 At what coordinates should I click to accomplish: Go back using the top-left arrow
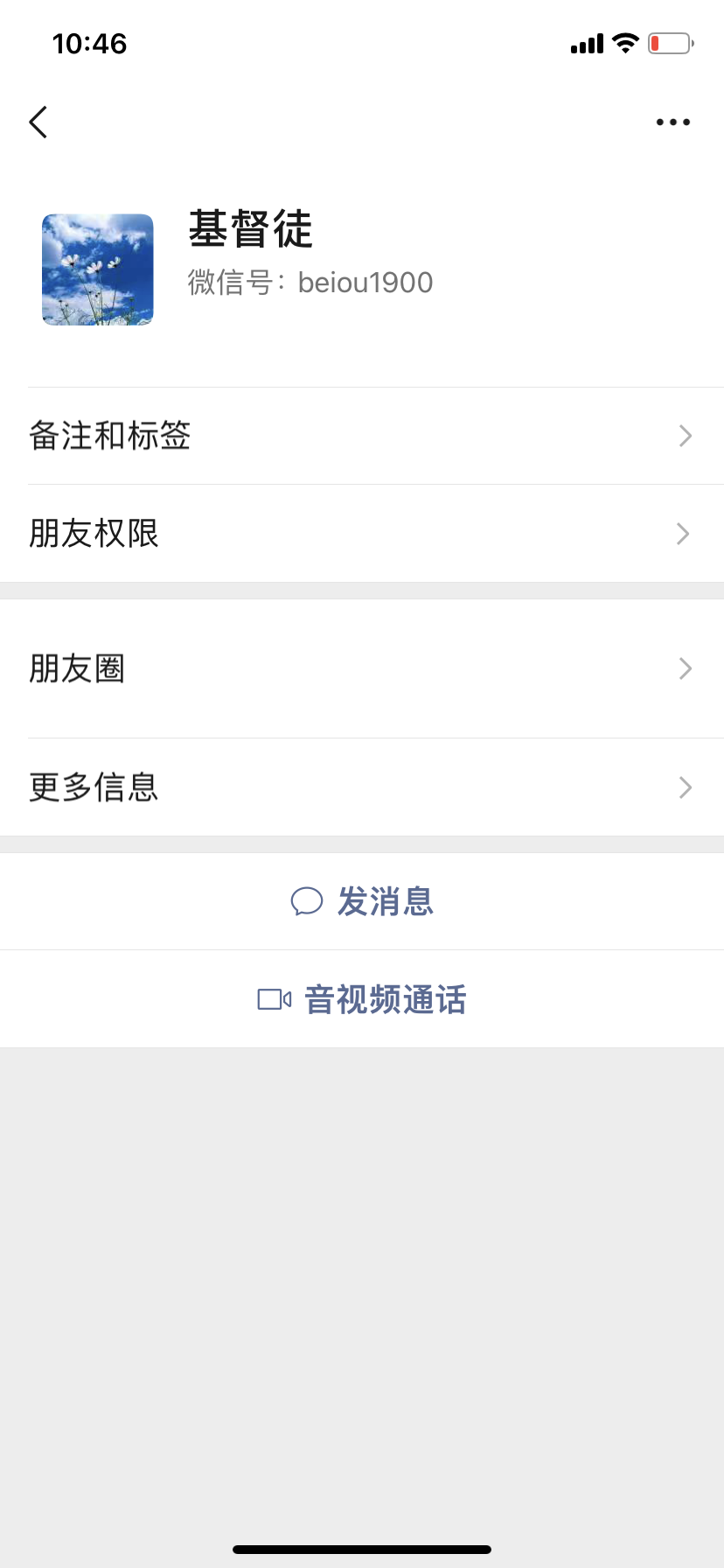38,122
